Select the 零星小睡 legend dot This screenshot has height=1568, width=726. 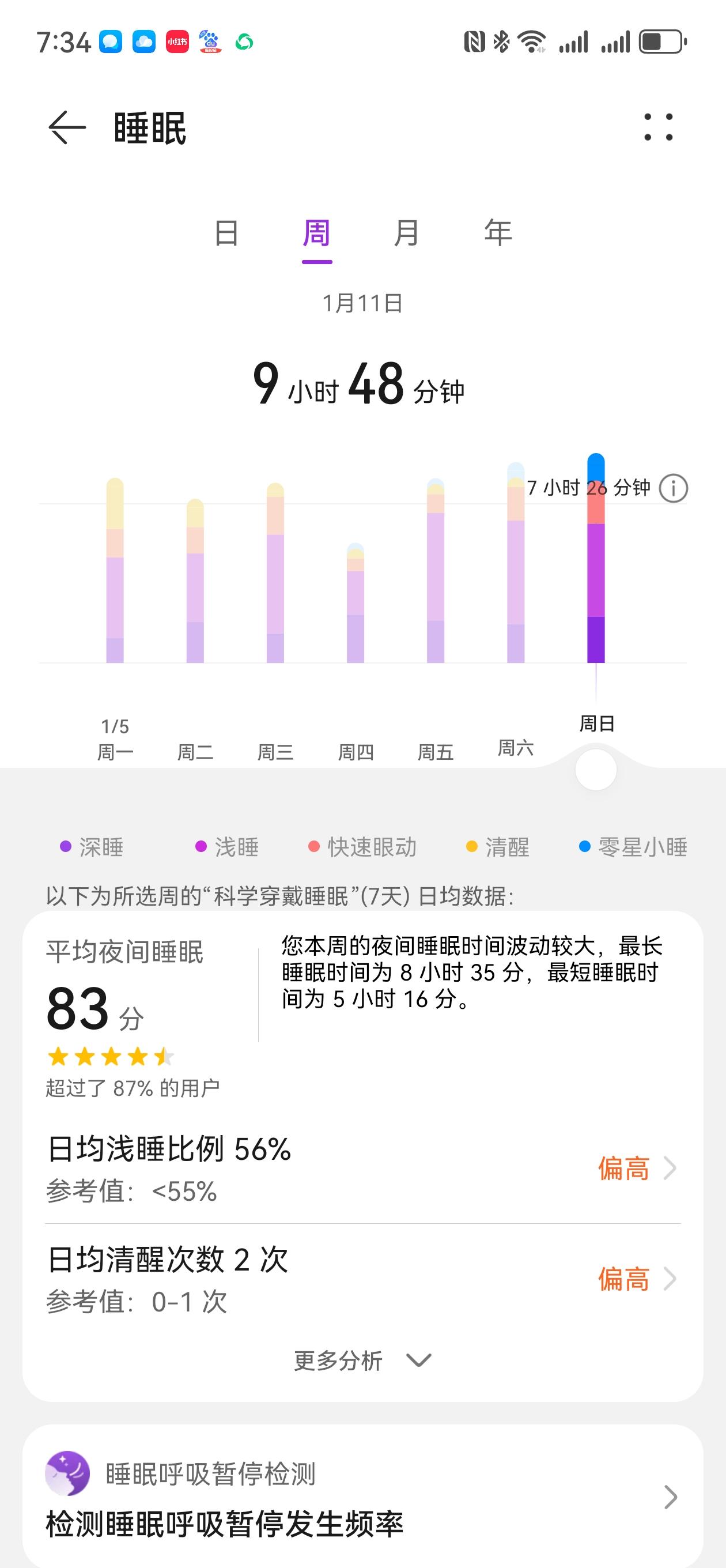click(585, 847)
